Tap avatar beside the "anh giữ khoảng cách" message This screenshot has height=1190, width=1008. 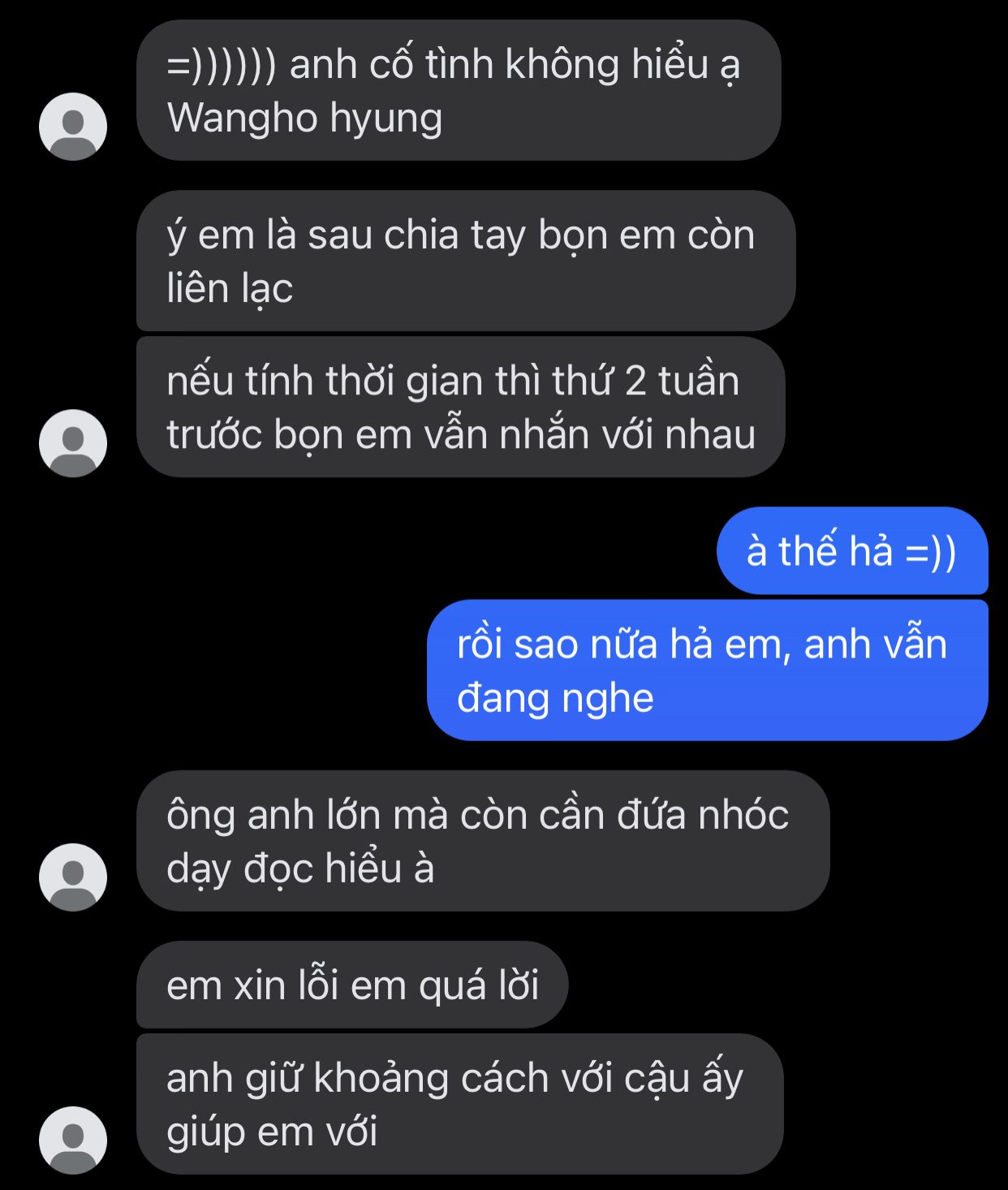click(x=73, y=1140)
